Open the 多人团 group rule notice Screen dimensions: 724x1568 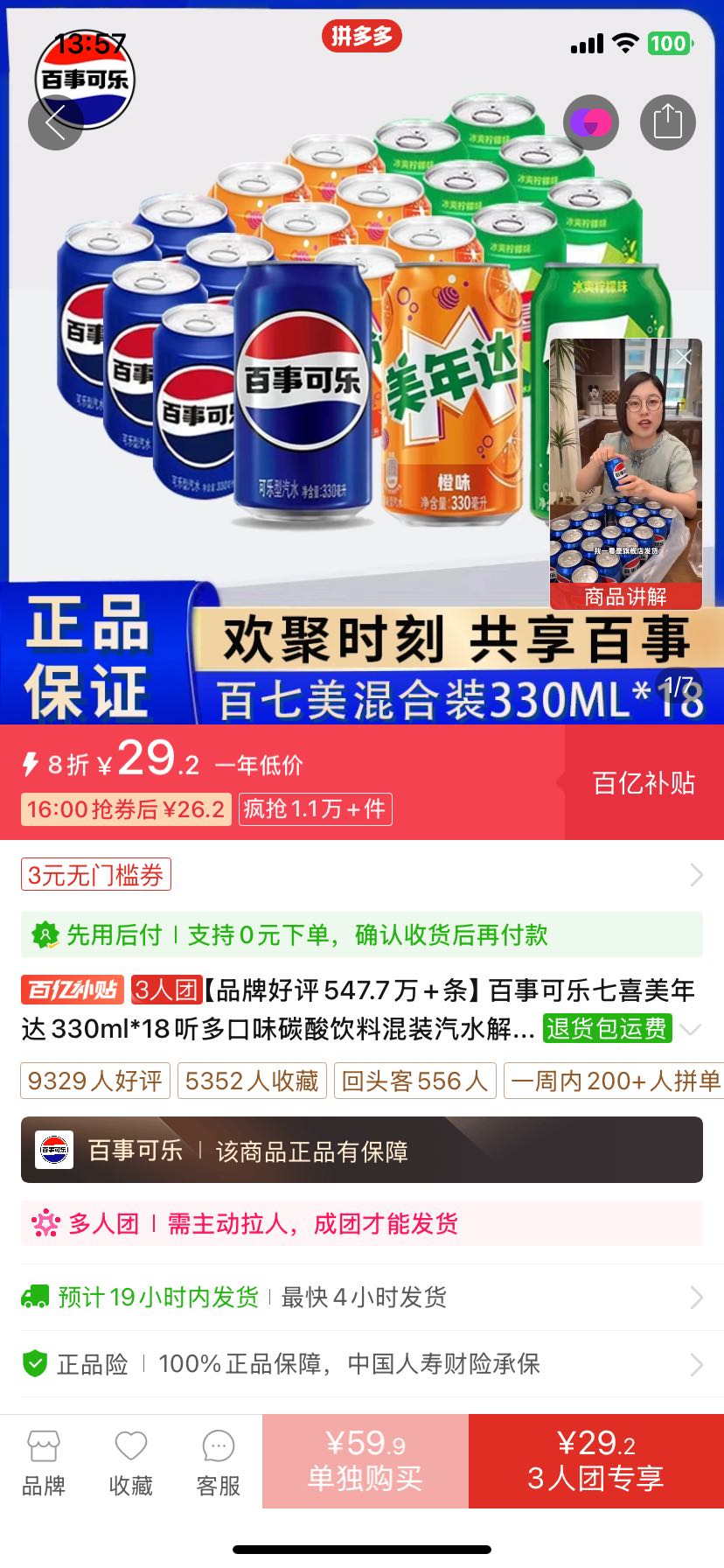point(362,1223)
